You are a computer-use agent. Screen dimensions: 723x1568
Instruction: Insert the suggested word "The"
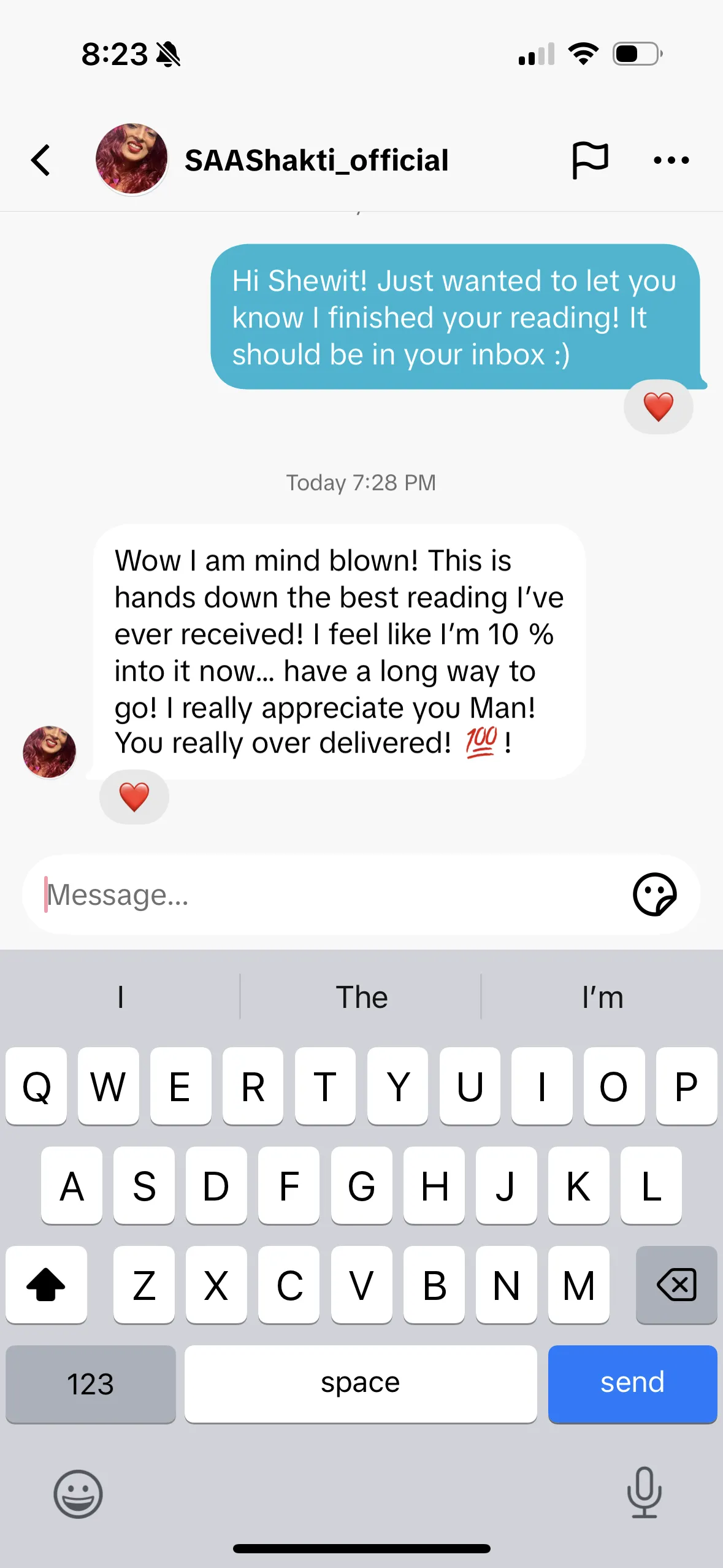(361, 997)
